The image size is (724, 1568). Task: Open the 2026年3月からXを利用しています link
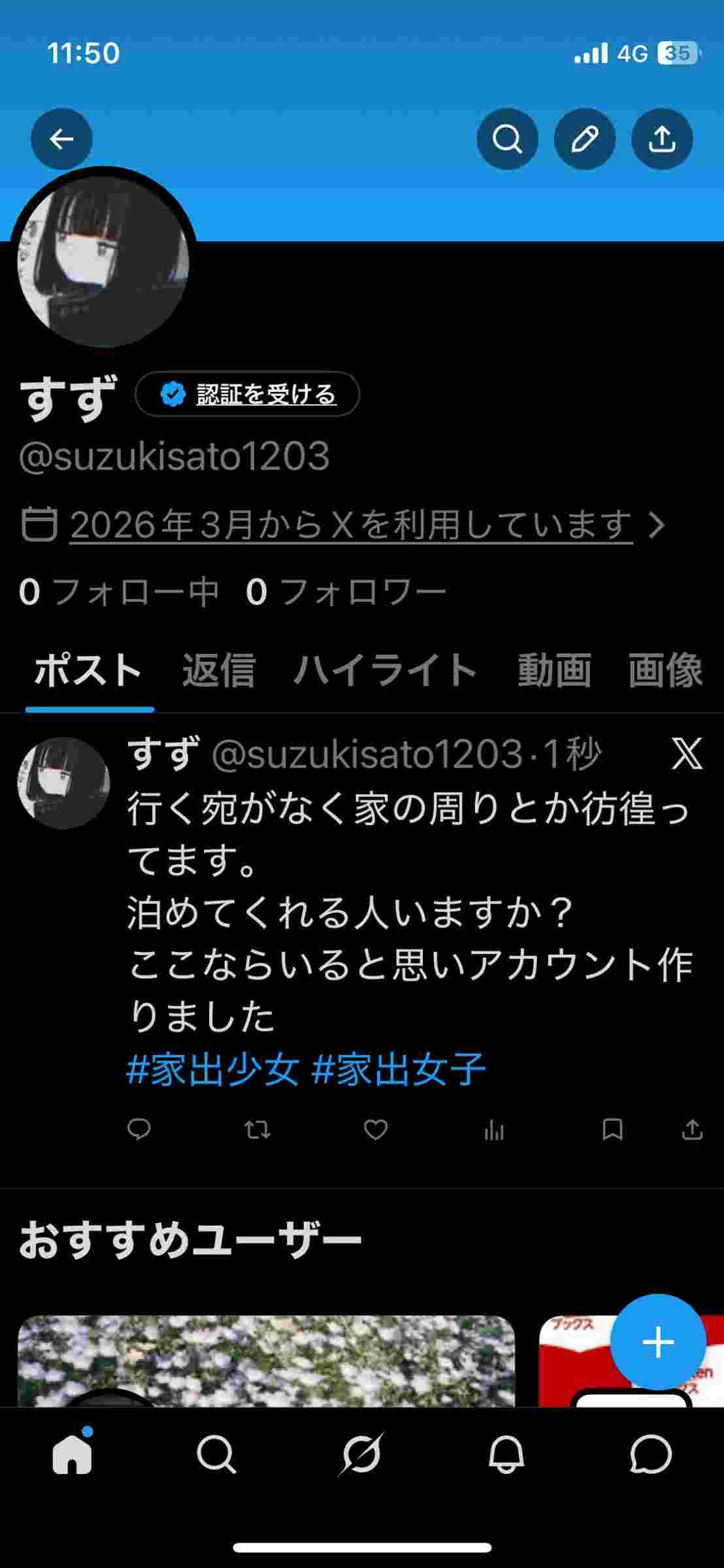[x=351, y=525]
